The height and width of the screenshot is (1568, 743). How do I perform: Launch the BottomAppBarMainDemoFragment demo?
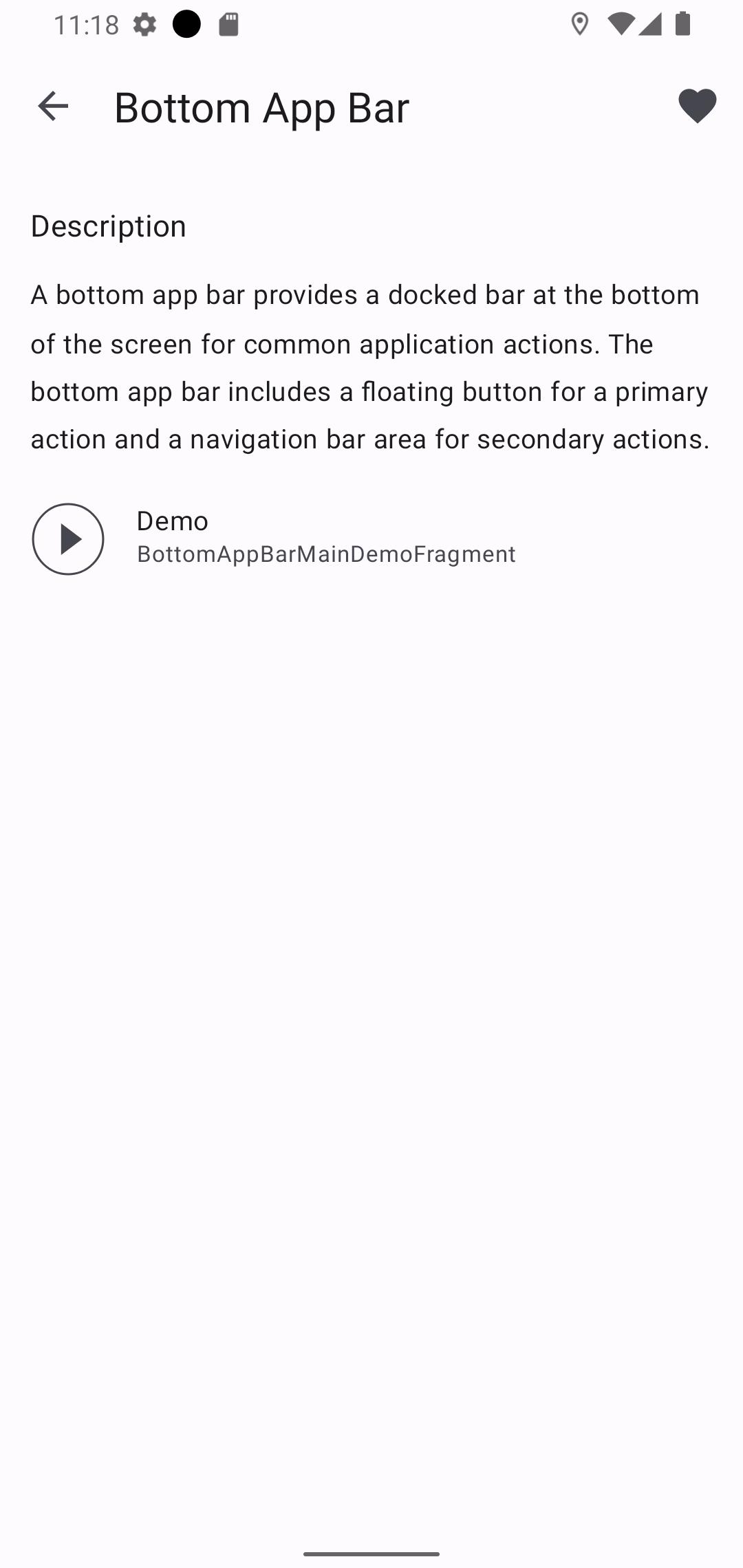[371, 538]
